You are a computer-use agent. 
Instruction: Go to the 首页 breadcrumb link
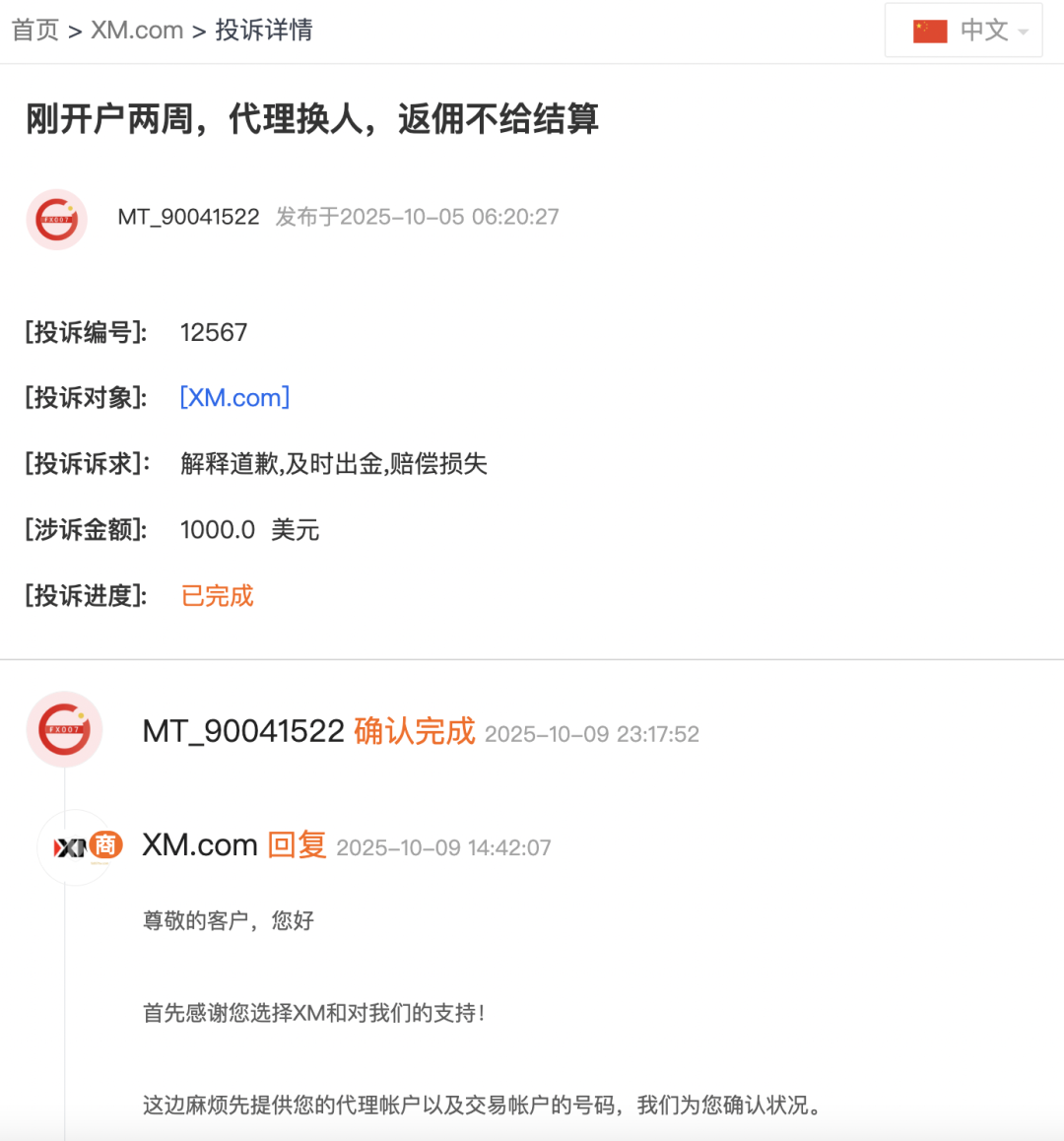point(35,31)
